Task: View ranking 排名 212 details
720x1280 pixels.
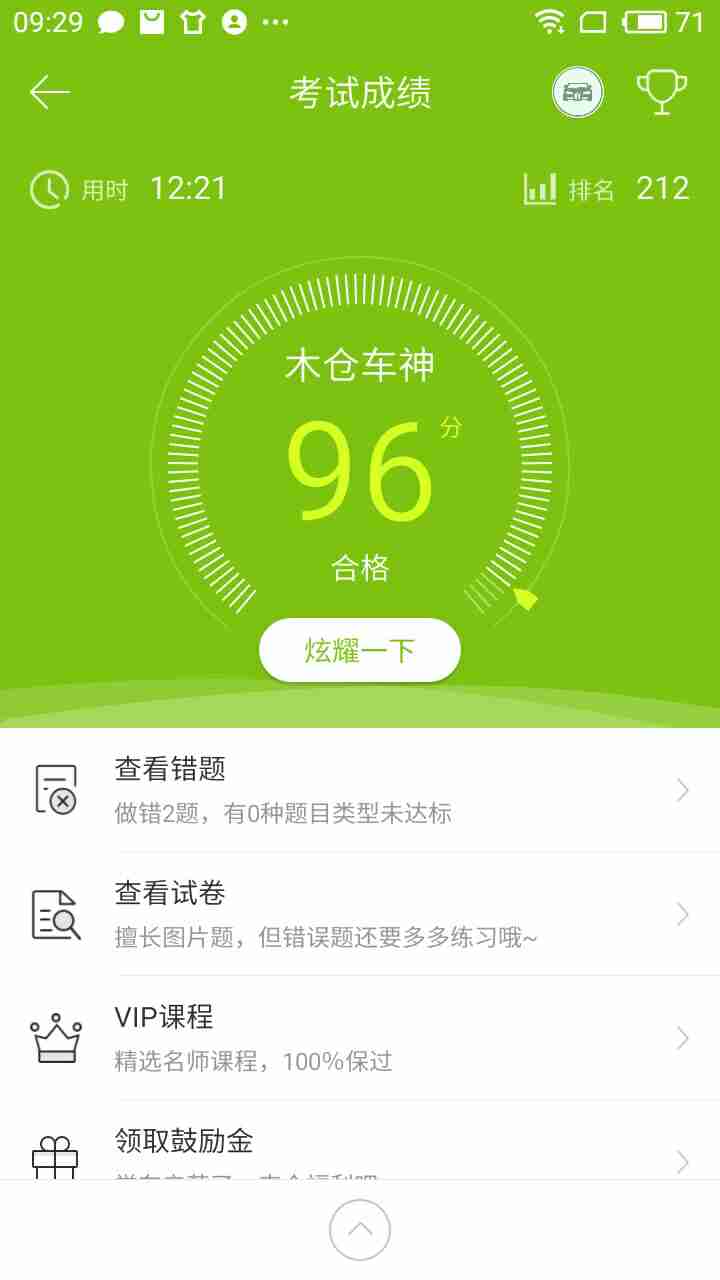Action: pyautogui.click(x=607, y=188)
